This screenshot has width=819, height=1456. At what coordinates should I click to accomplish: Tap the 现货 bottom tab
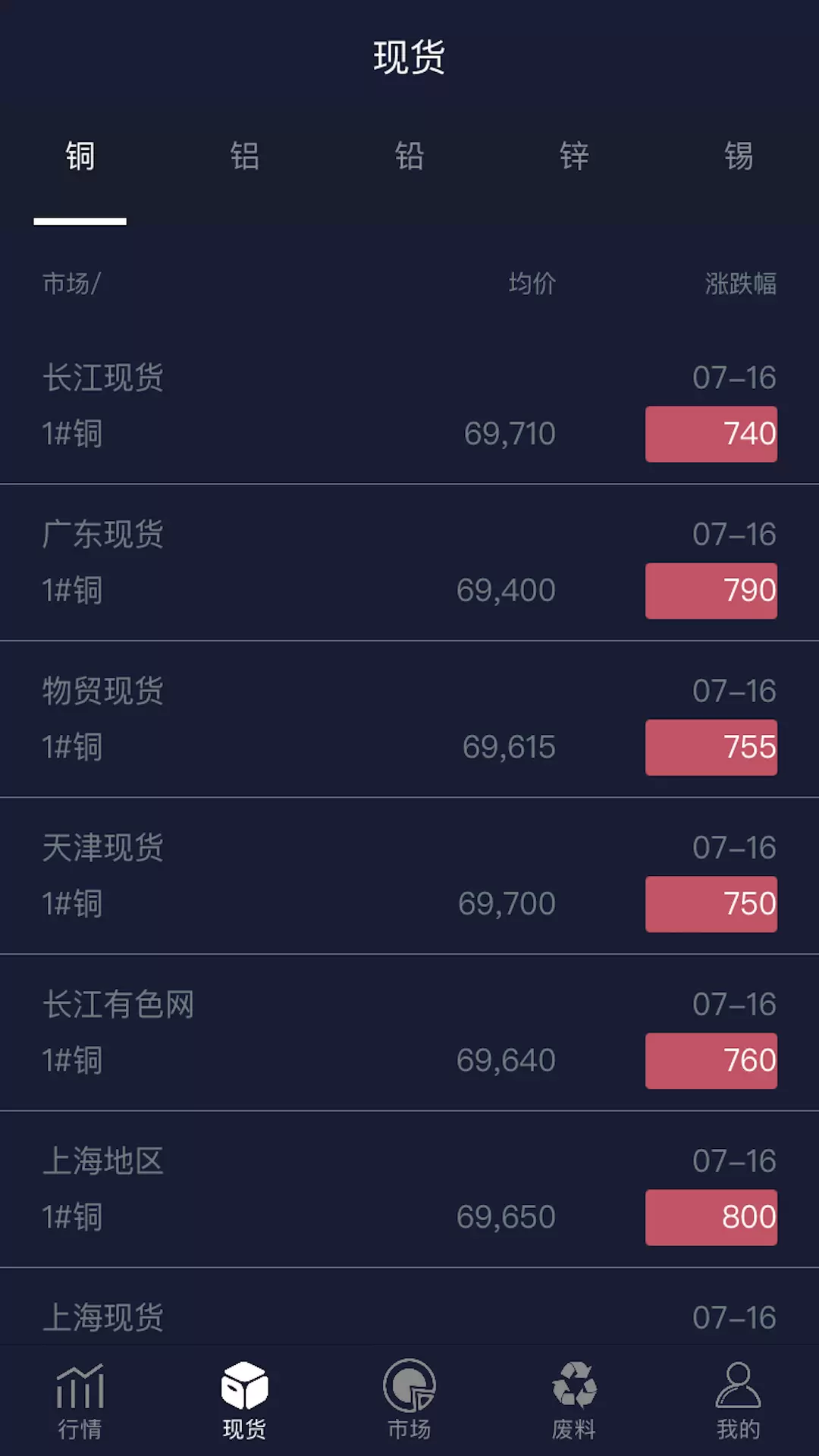pos(244,1401)
